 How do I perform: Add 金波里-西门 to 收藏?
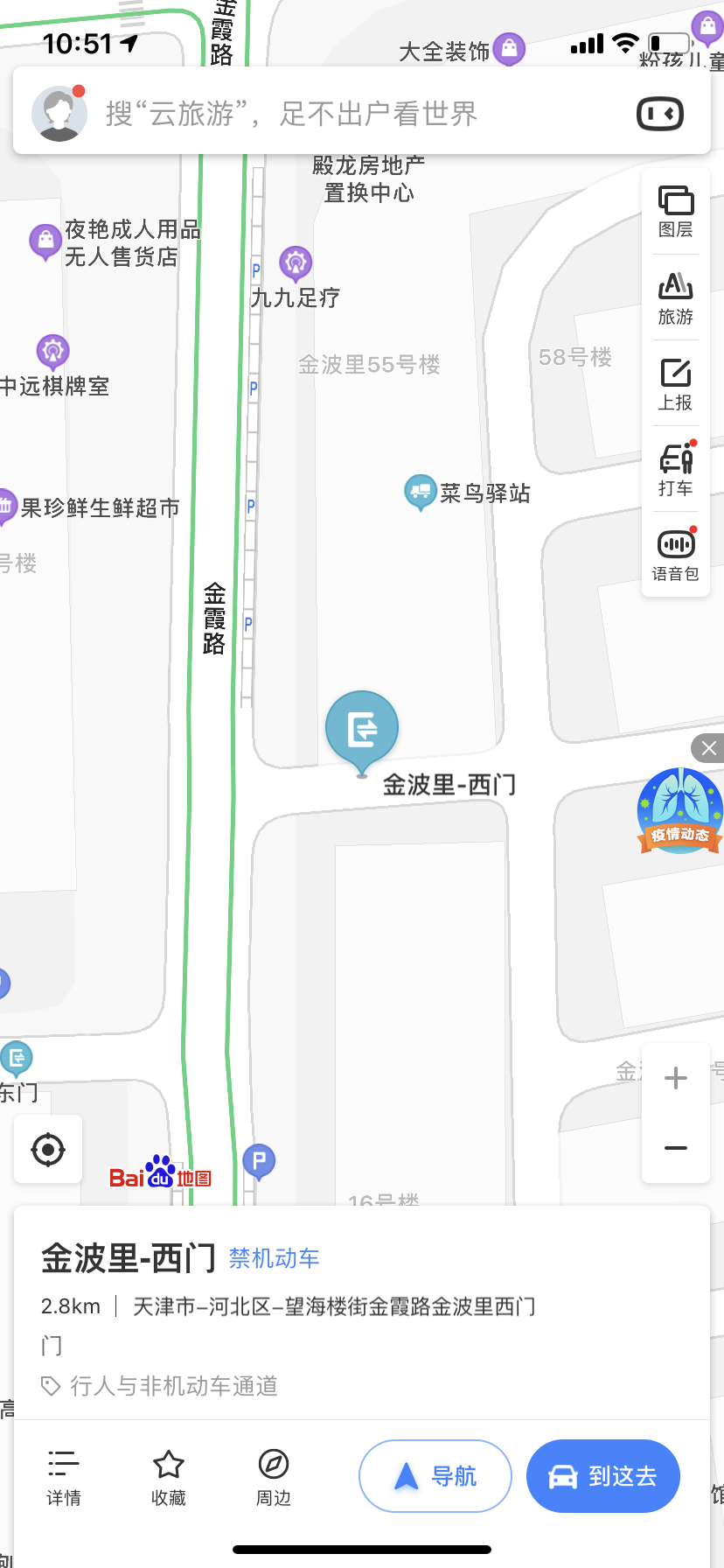(168, 1477)
